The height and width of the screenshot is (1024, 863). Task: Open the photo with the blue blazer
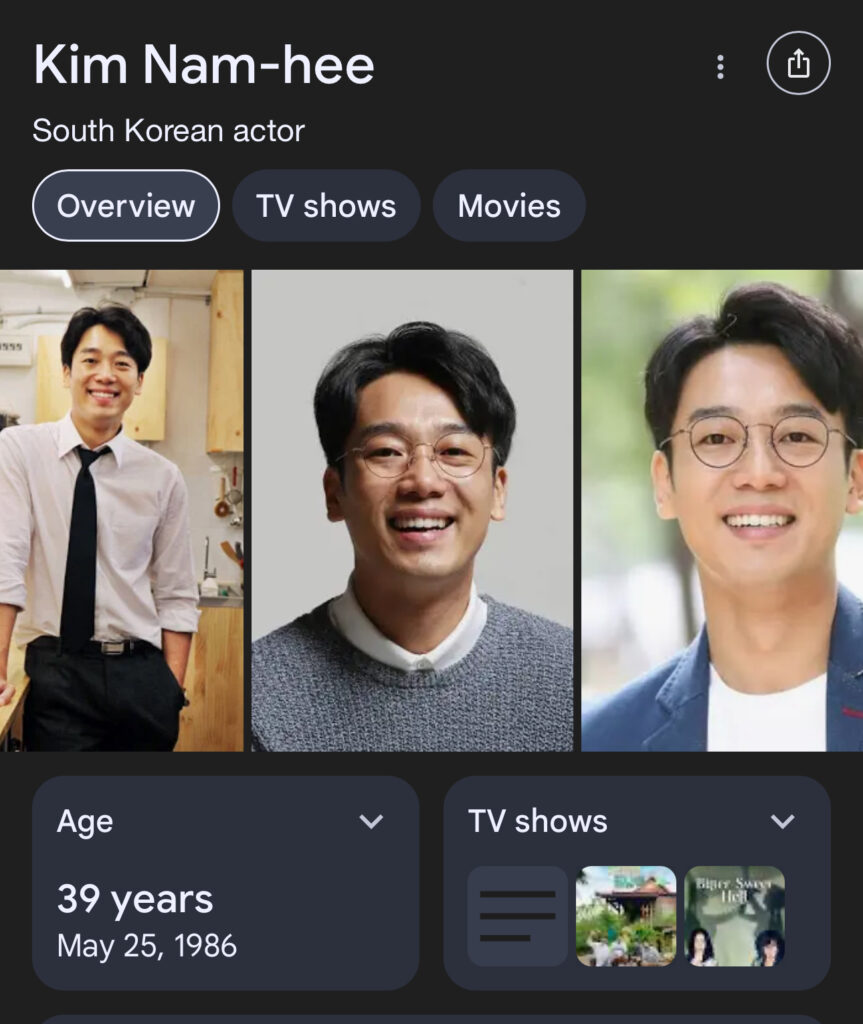(722, 510)
